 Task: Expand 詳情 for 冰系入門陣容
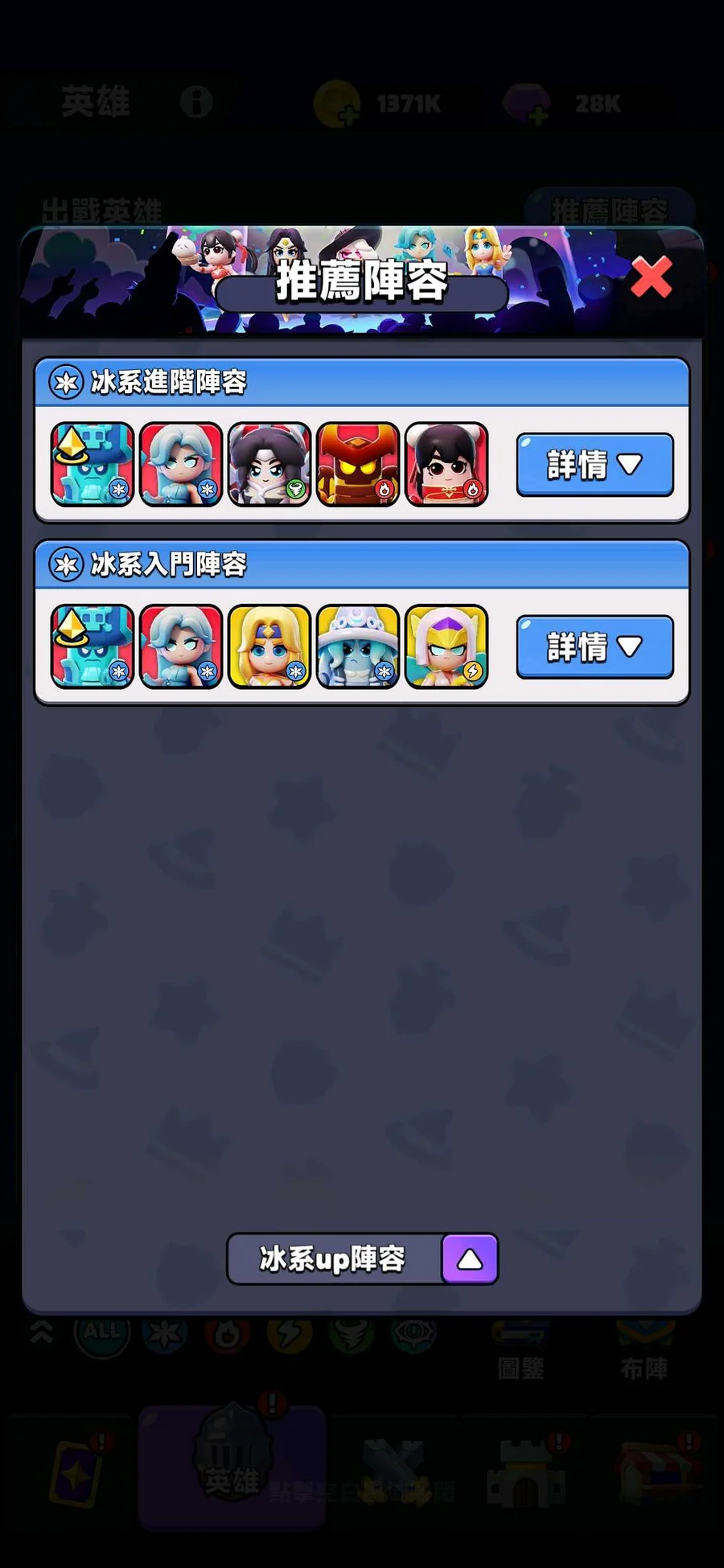pos(594,646)
